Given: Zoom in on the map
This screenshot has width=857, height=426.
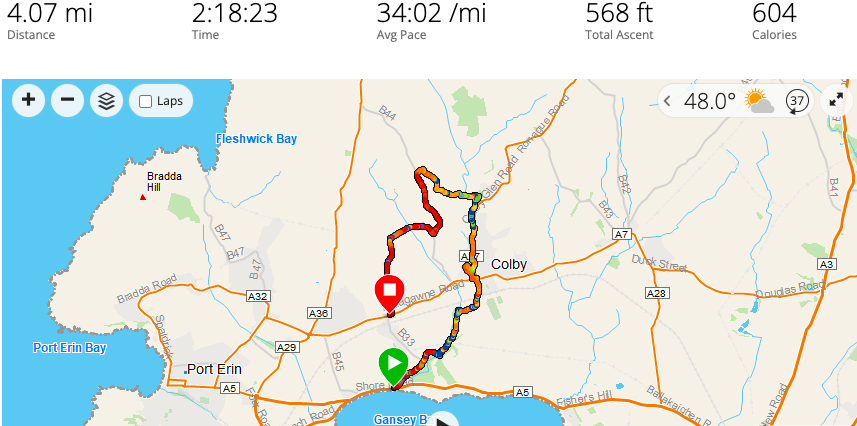Looking at the screenshot, I should (x=28, y=100).
